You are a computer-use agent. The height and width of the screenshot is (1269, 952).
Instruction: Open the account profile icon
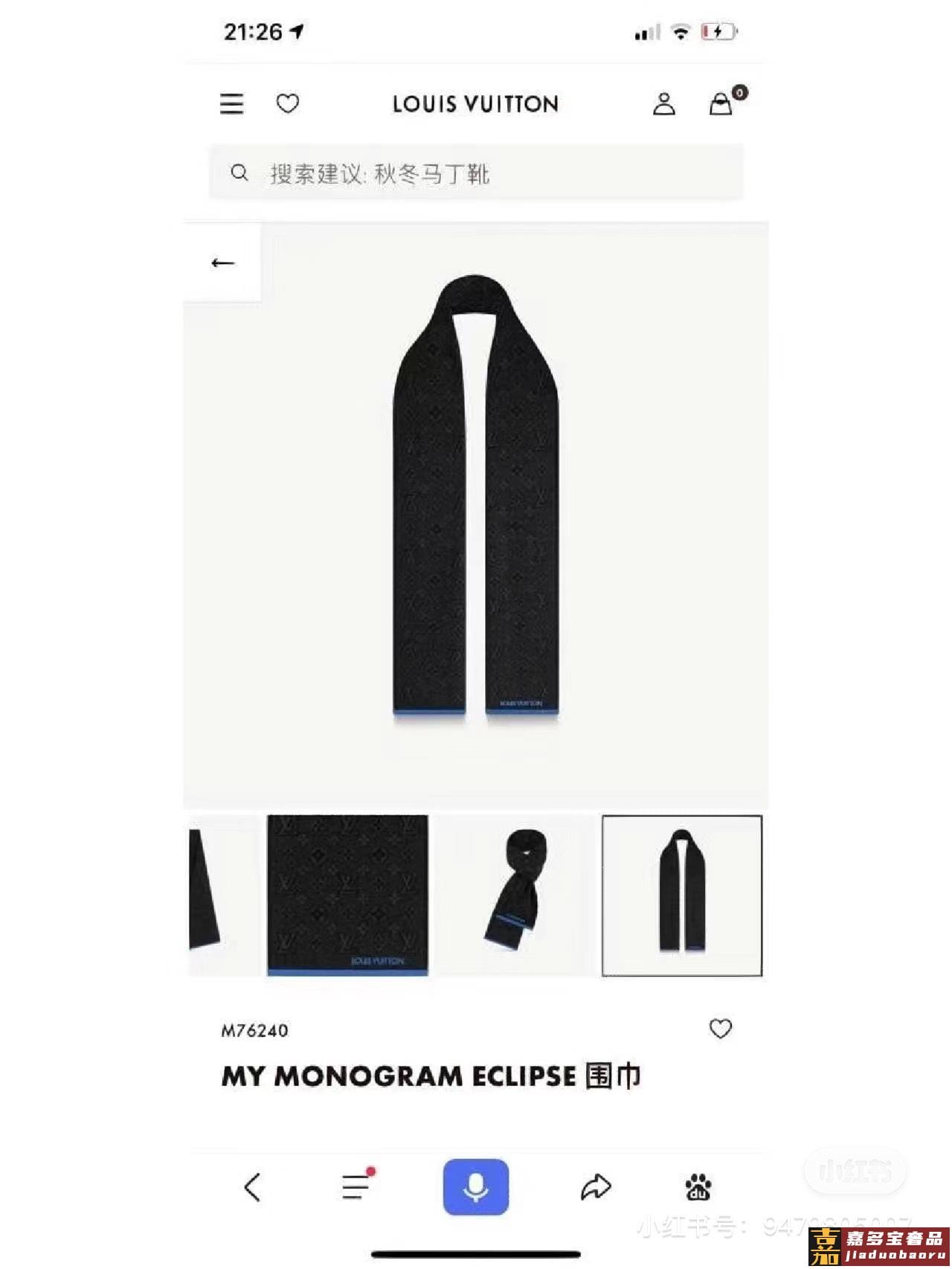[663, 103]
